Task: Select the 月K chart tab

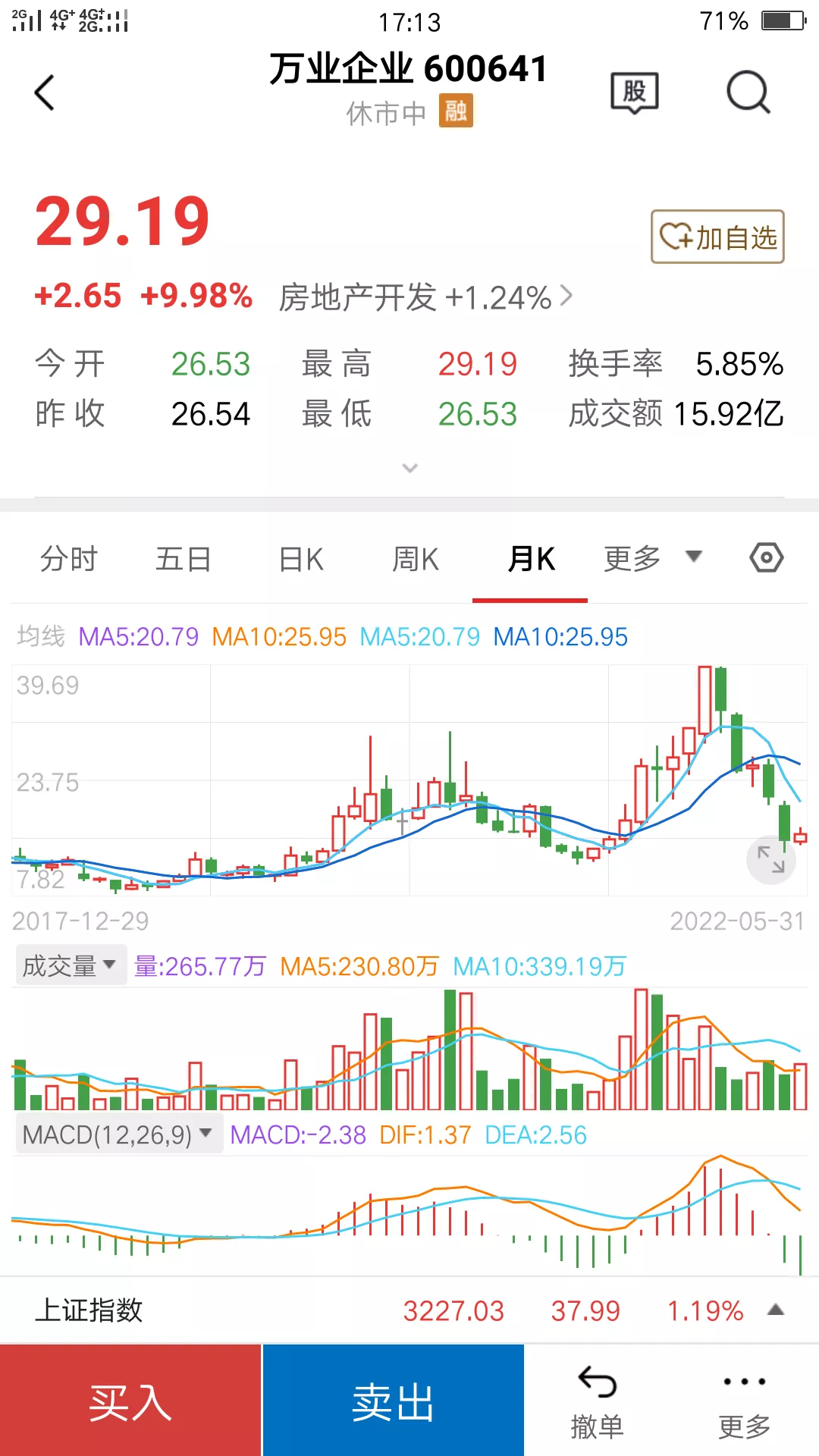Action: [x=531, y=559]
